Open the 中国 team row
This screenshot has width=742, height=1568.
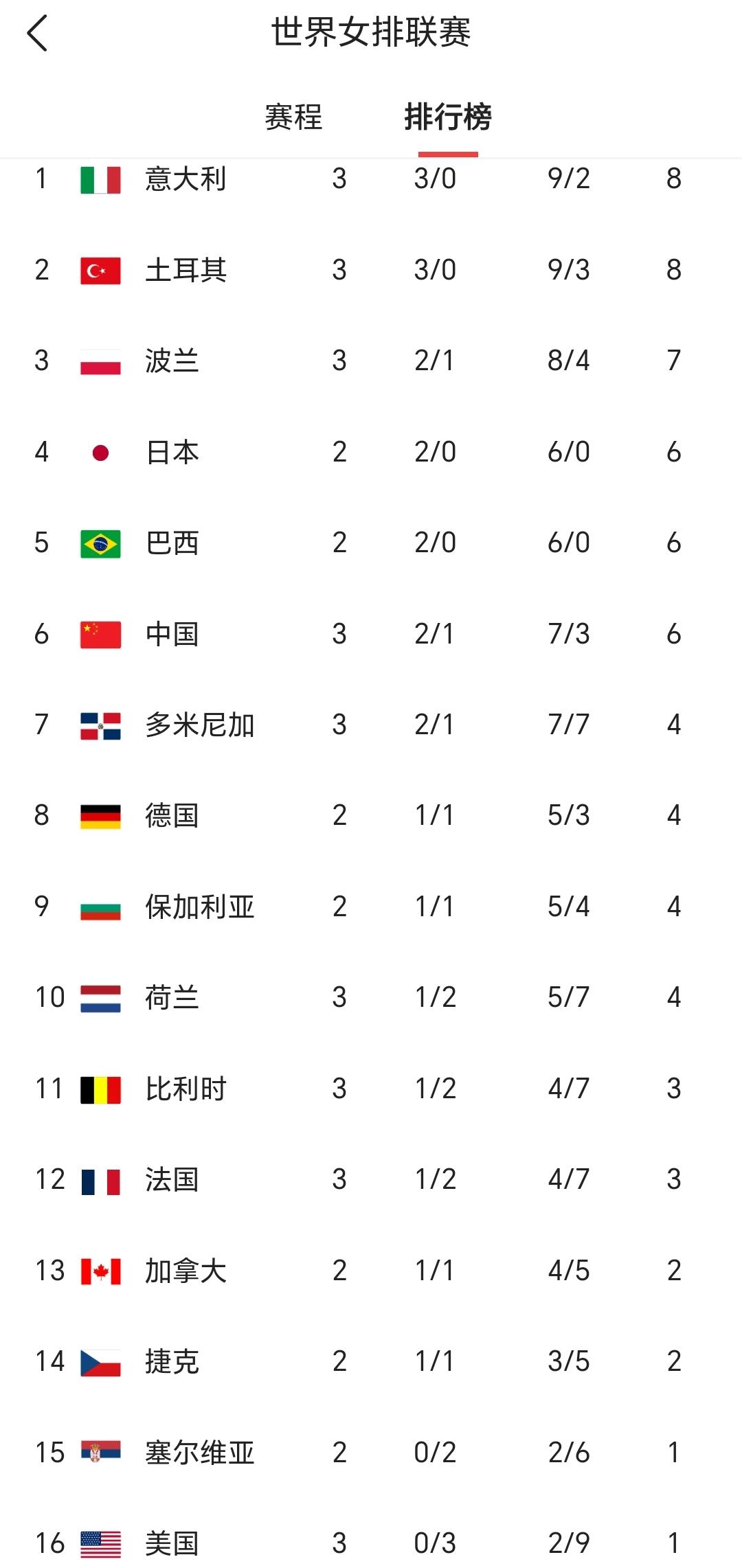pos(371,634)
